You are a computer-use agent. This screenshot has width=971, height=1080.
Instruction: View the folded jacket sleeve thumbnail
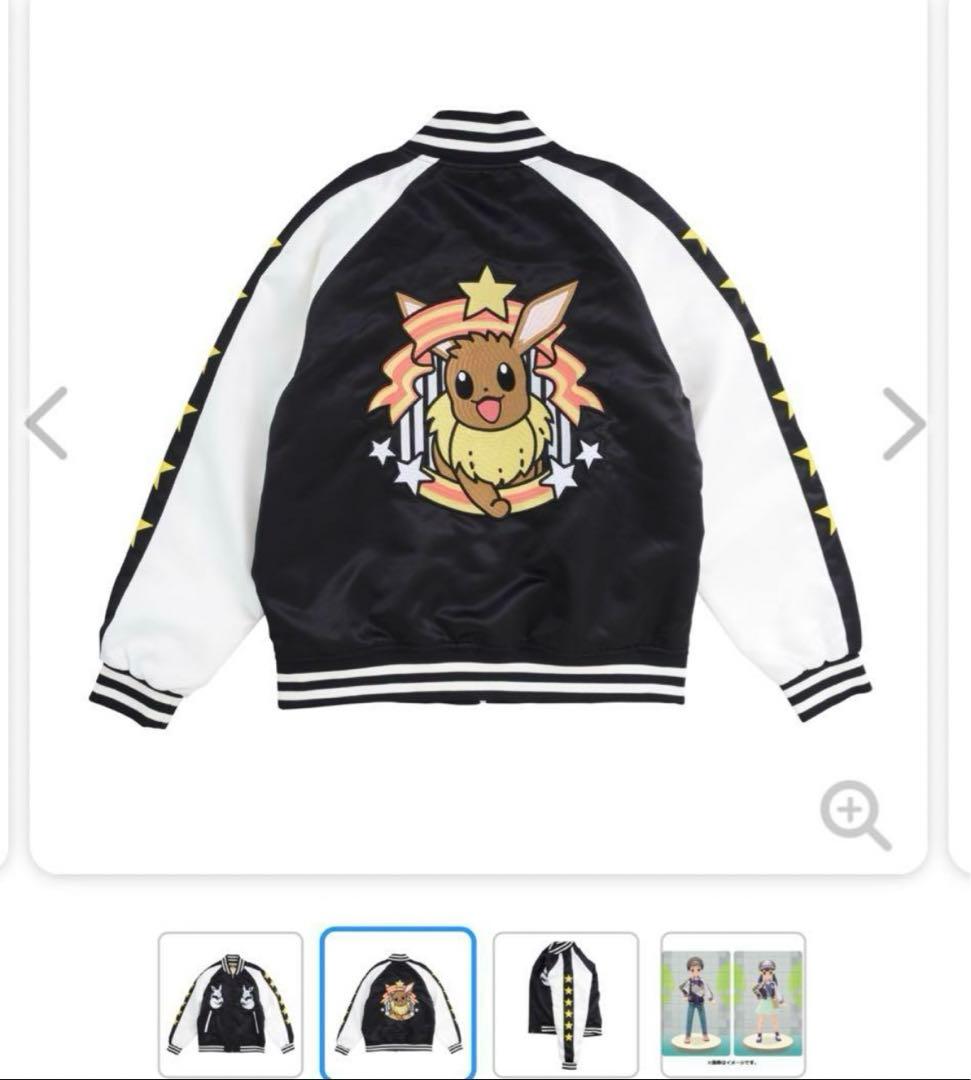coord(566,1005)
